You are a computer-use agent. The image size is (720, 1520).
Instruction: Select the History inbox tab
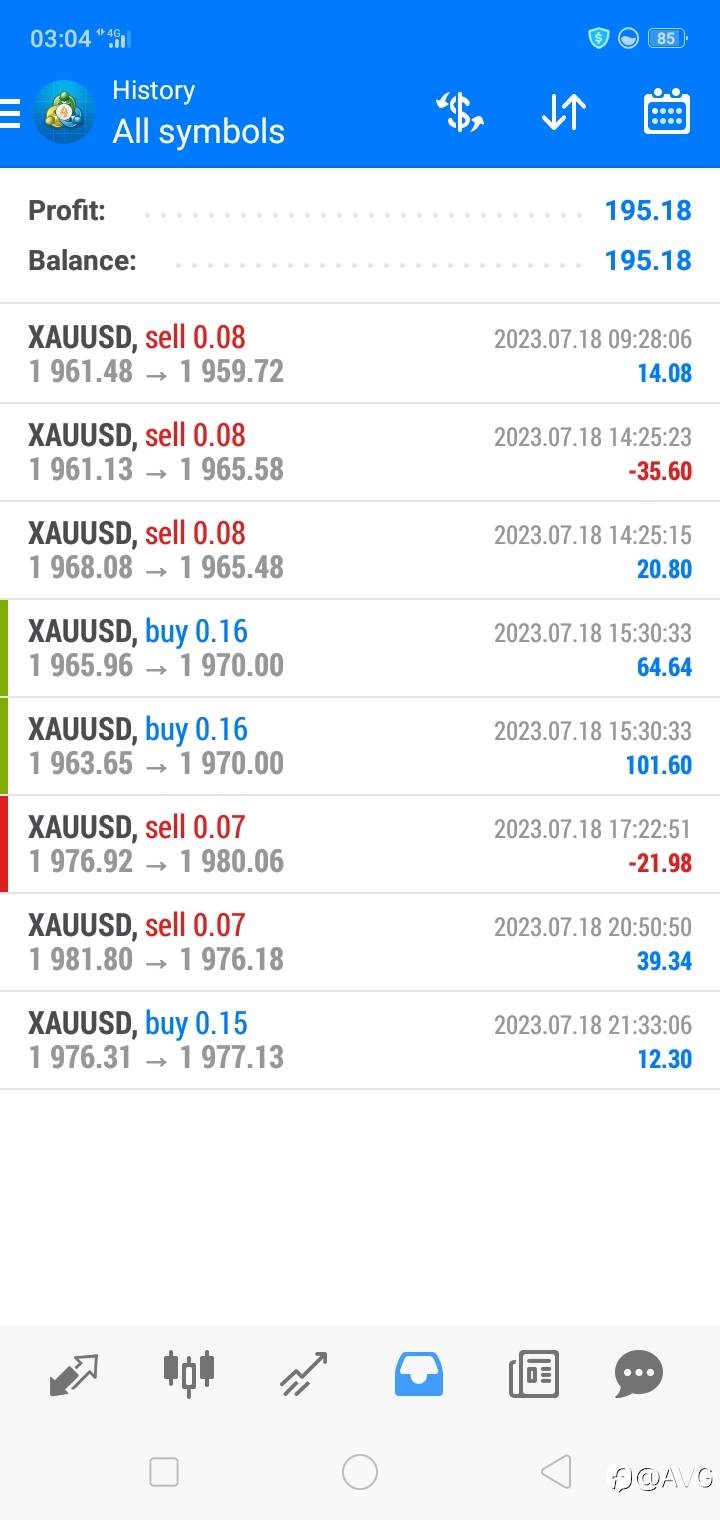point(418,1374)
